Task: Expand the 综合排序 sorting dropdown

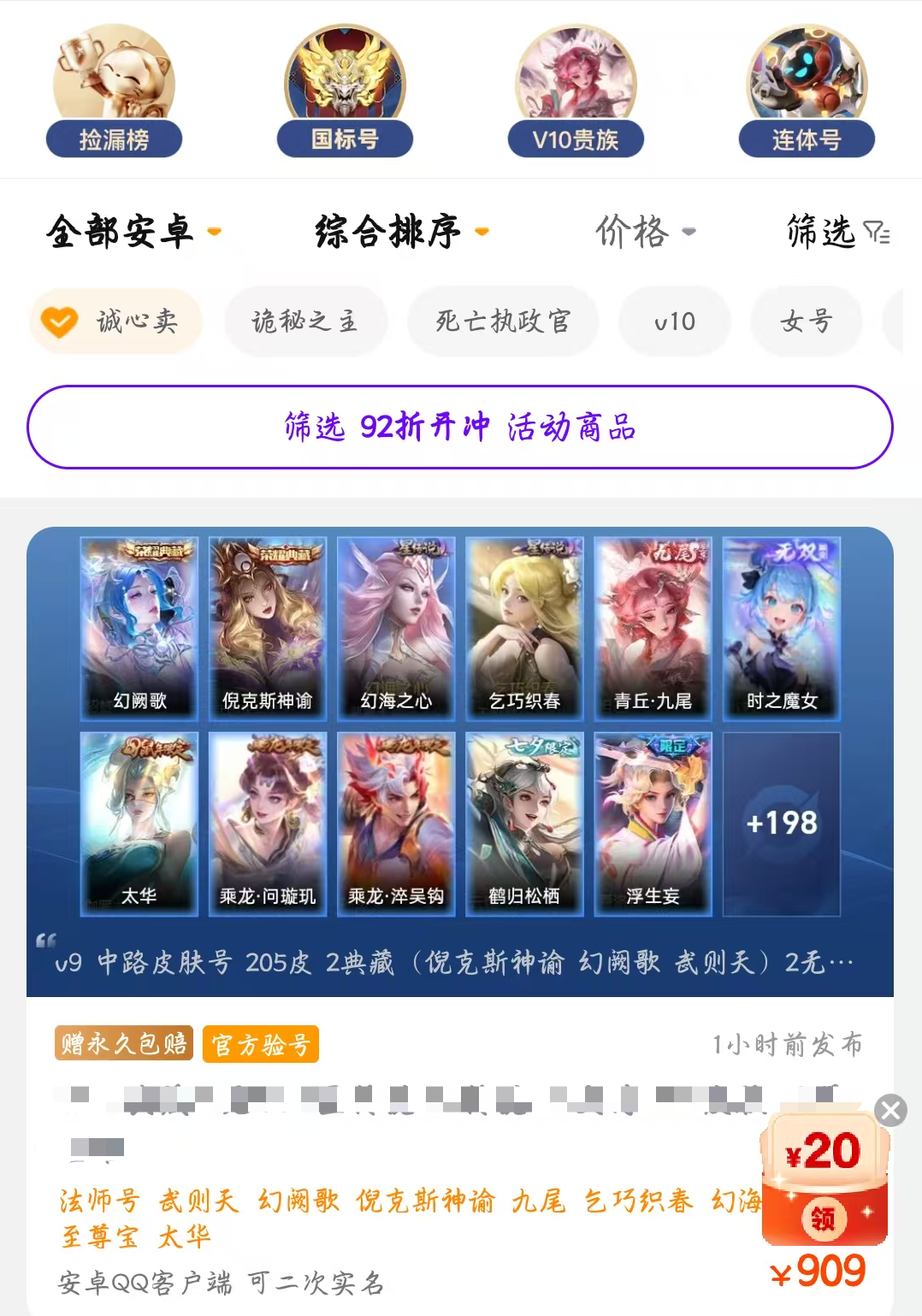Action: coord(402,232)
